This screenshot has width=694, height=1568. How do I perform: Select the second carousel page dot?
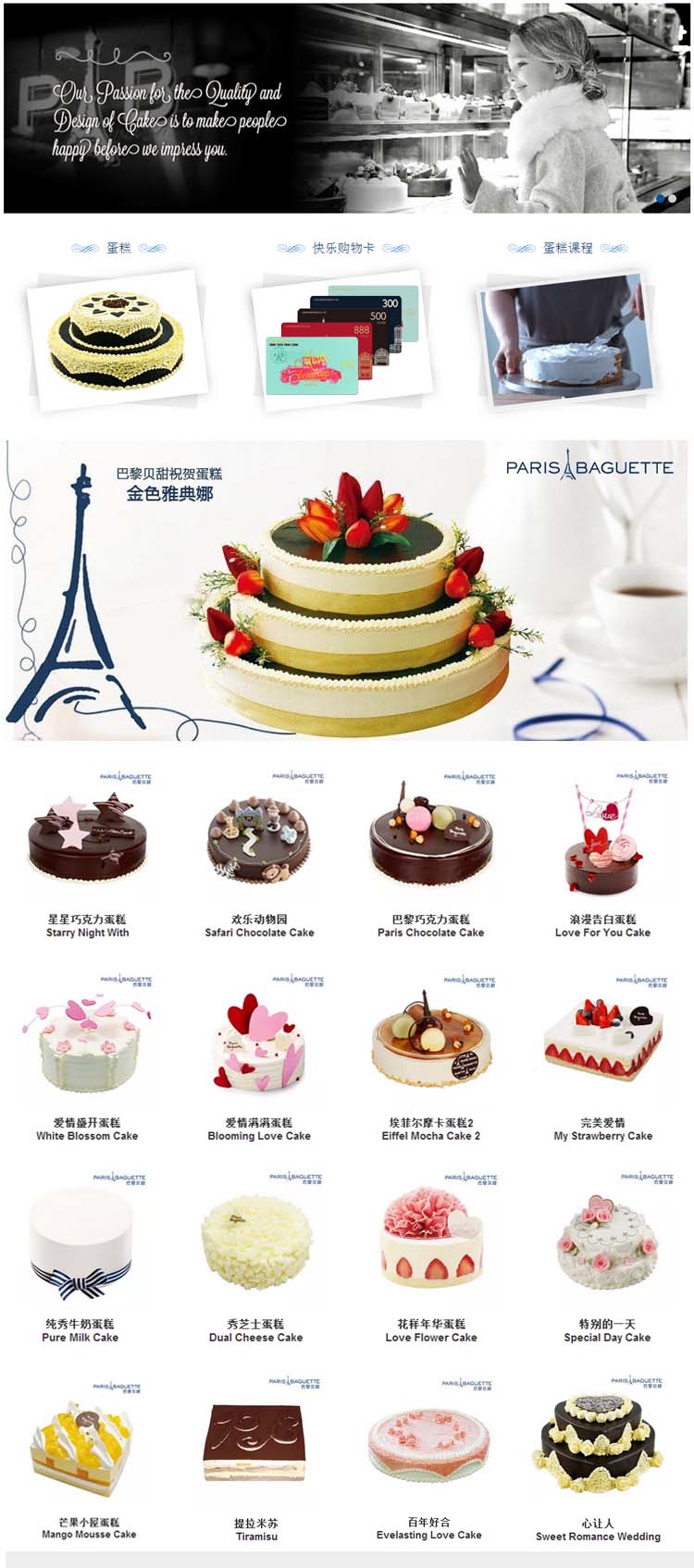673,198
